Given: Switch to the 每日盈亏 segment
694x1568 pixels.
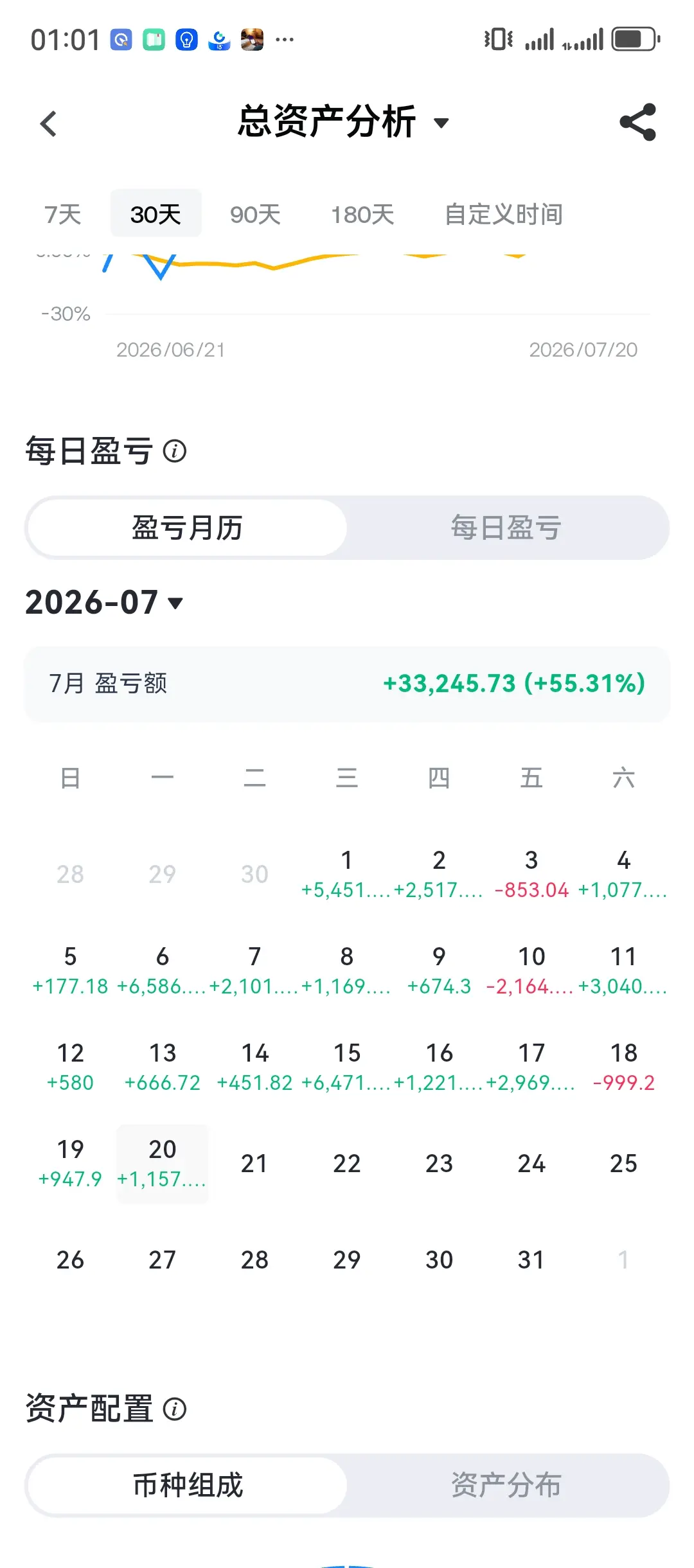Looking at the screenshot, I should tap(506, 528).
